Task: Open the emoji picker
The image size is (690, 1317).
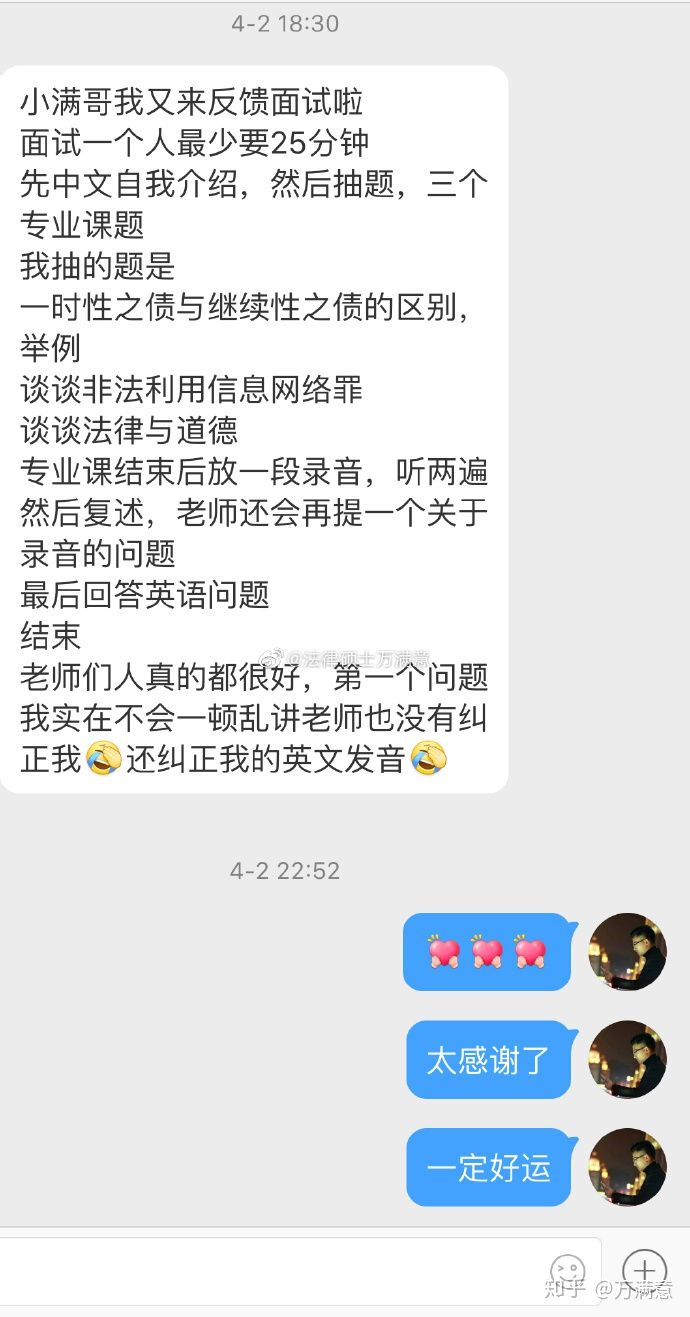Action: point(568,1271)
